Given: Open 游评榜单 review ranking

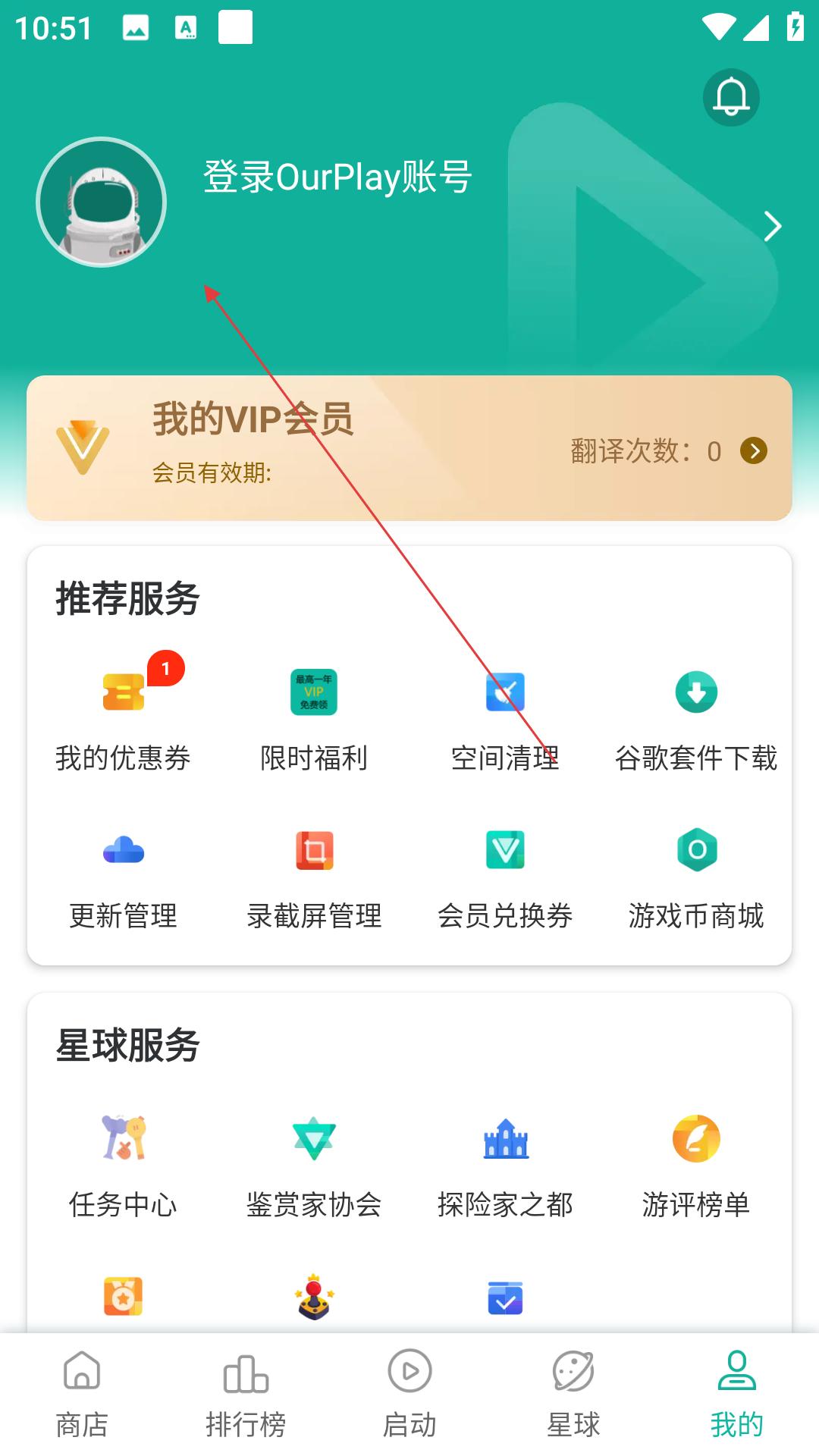Looking at the screenshot, I should (696, 1164).
